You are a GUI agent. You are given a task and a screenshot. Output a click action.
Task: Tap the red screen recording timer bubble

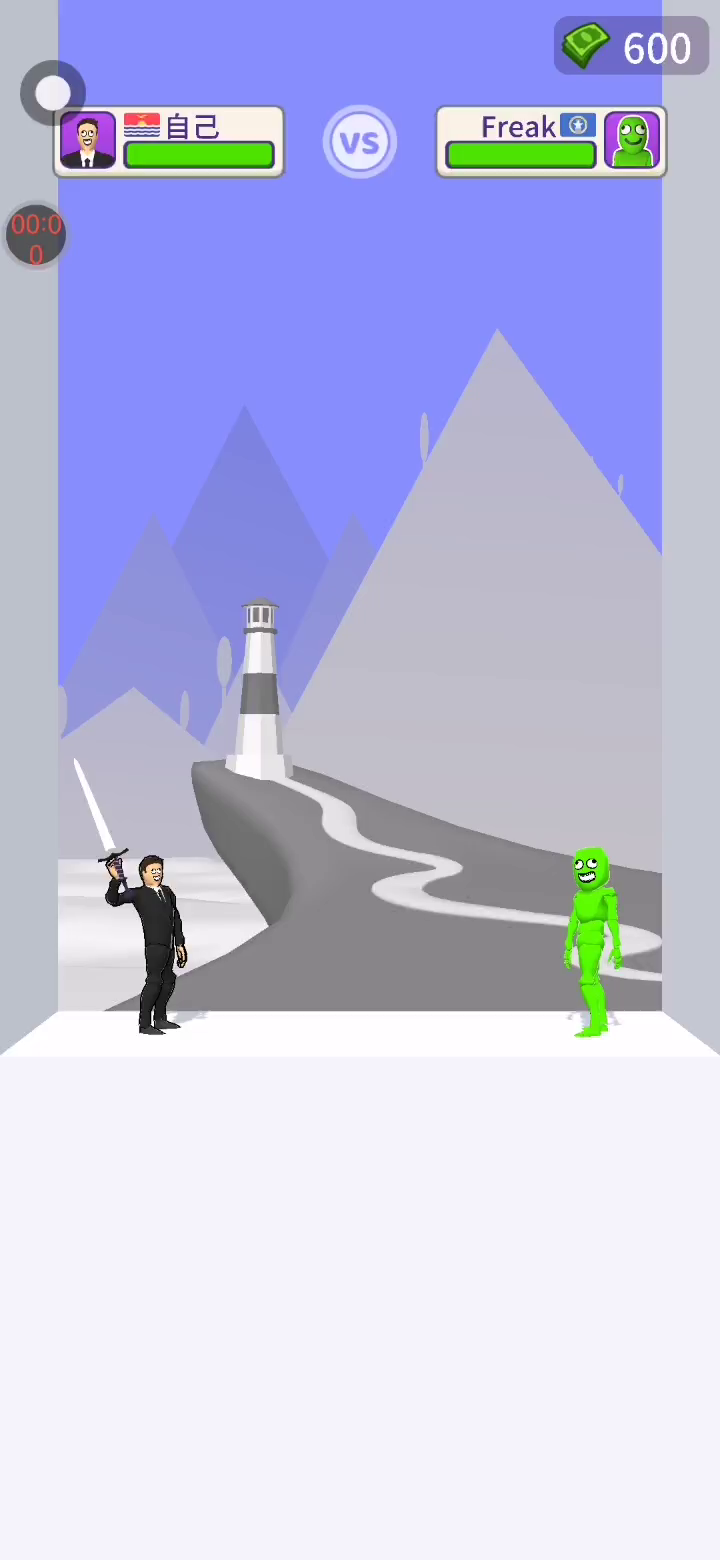(36, 237)
